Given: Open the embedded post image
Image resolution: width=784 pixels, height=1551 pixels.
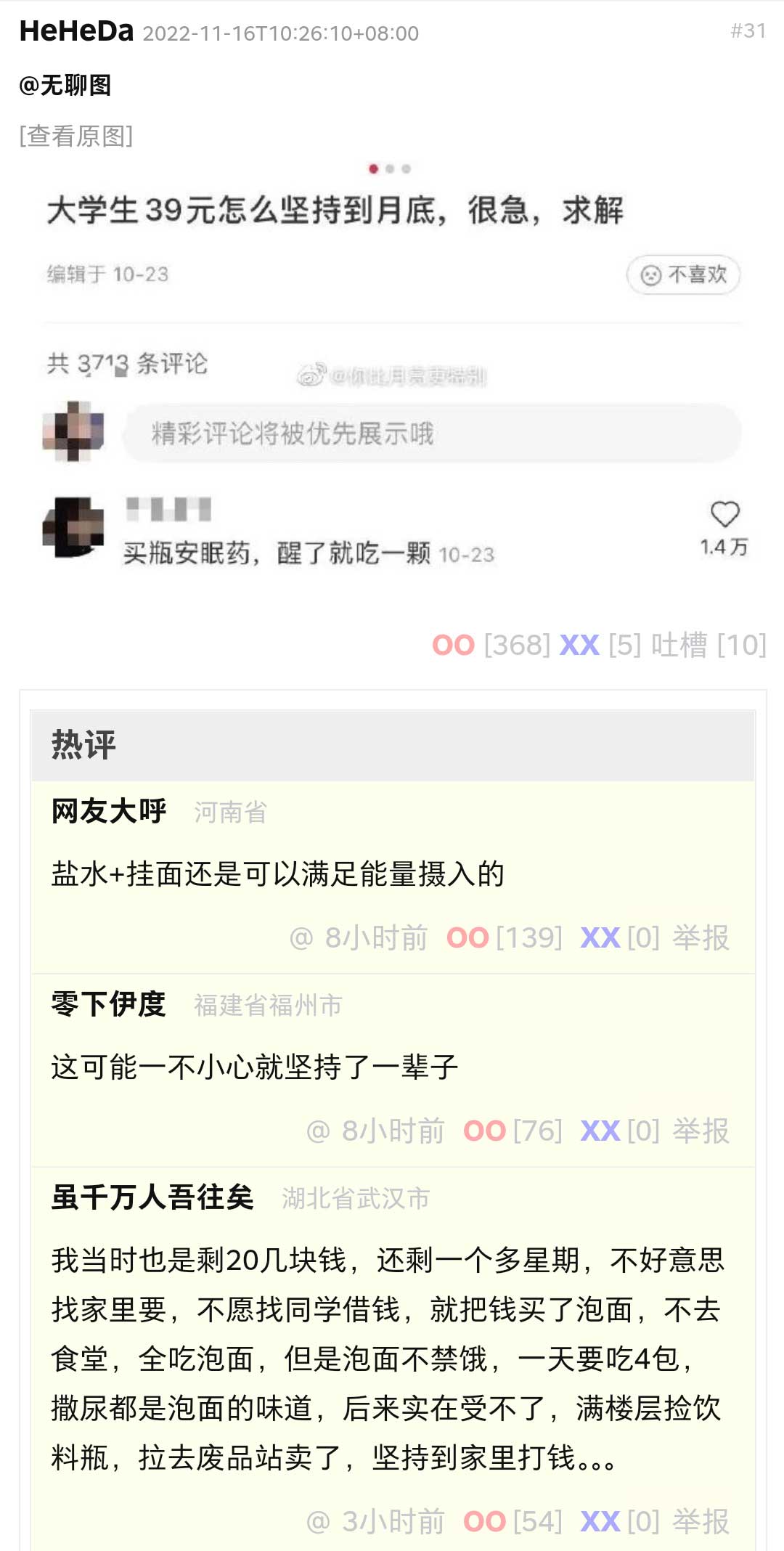Looking at the screenshot, I should pos(392,378).
